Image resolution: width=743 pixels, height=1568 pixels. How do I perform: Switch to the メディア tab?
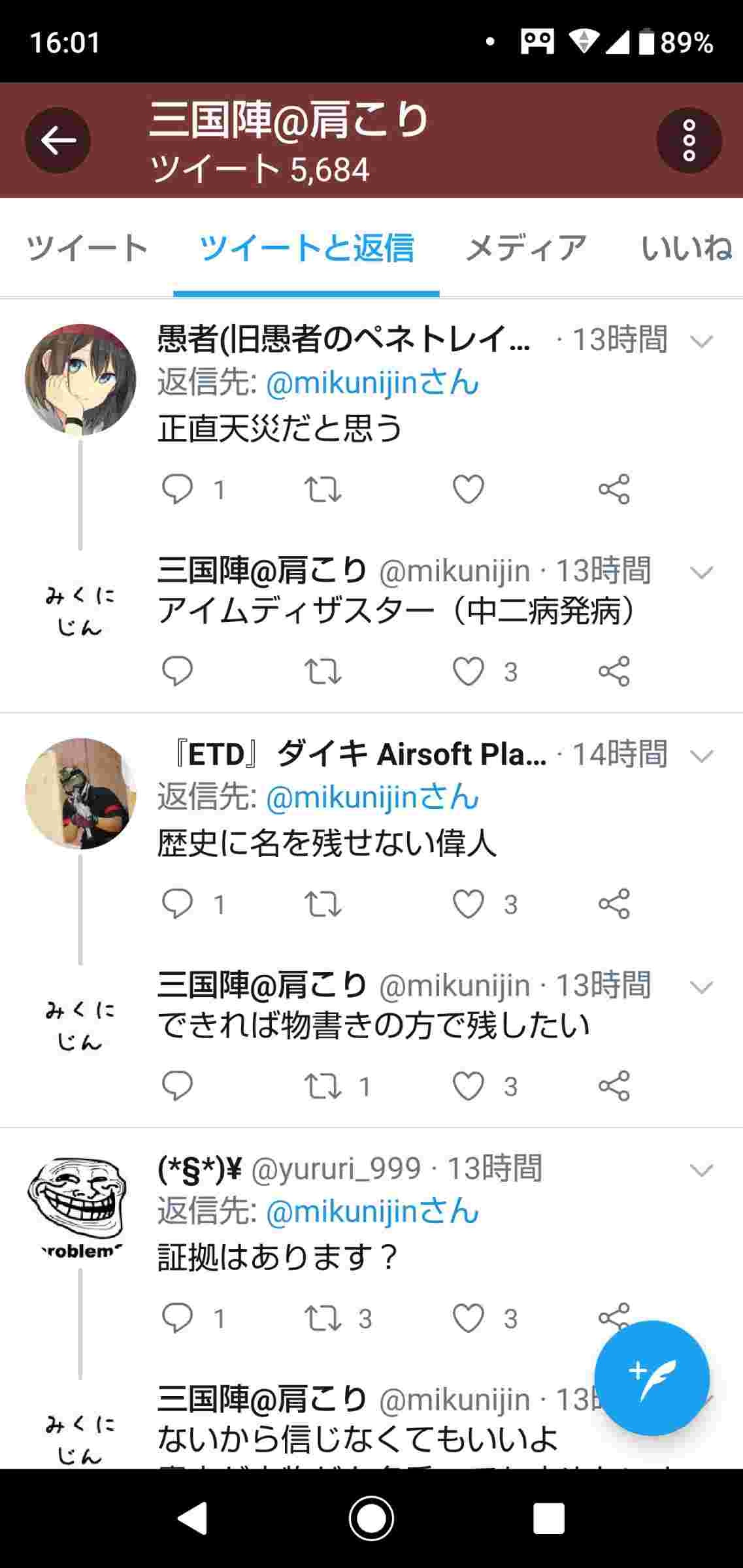click(x=526, y=248)
